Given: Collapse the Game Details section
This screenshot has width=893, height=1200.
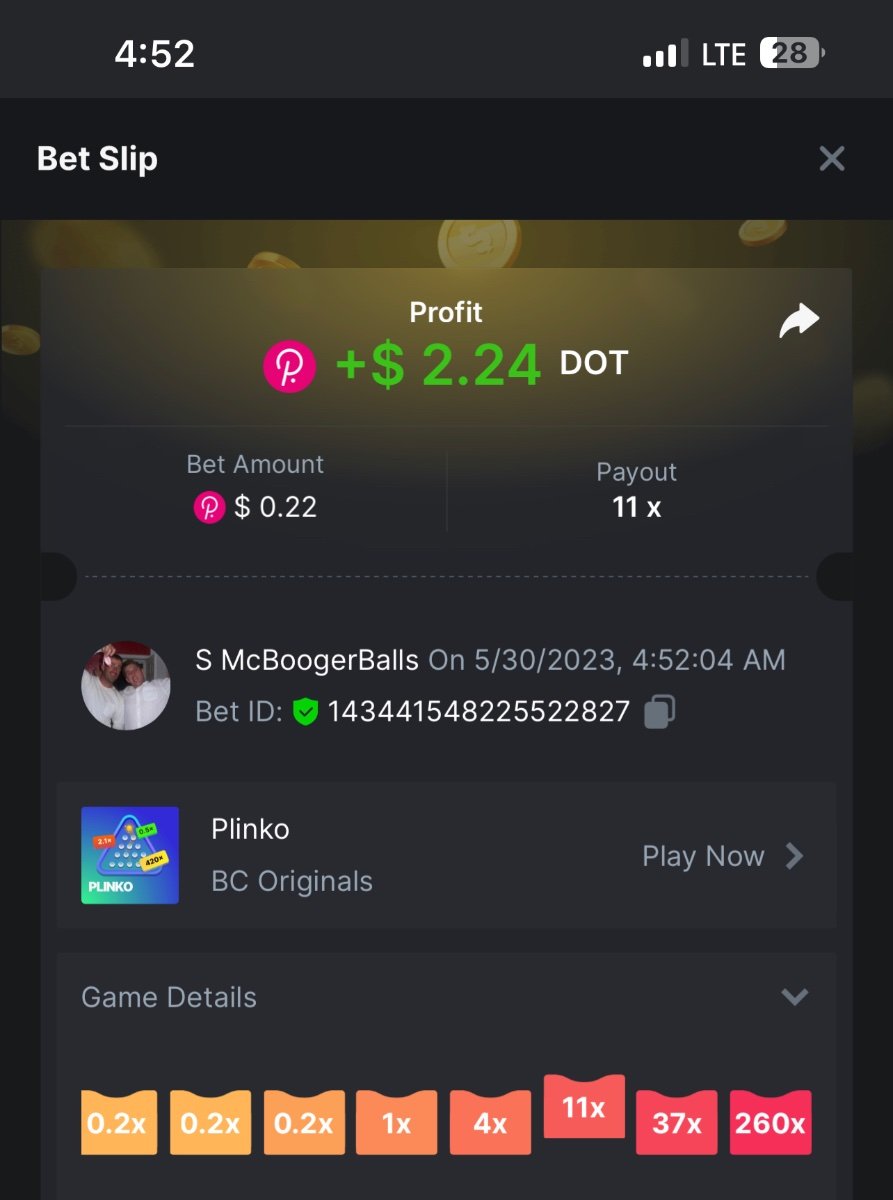Looking at the screenshot, I should click(x=794, y=996).
